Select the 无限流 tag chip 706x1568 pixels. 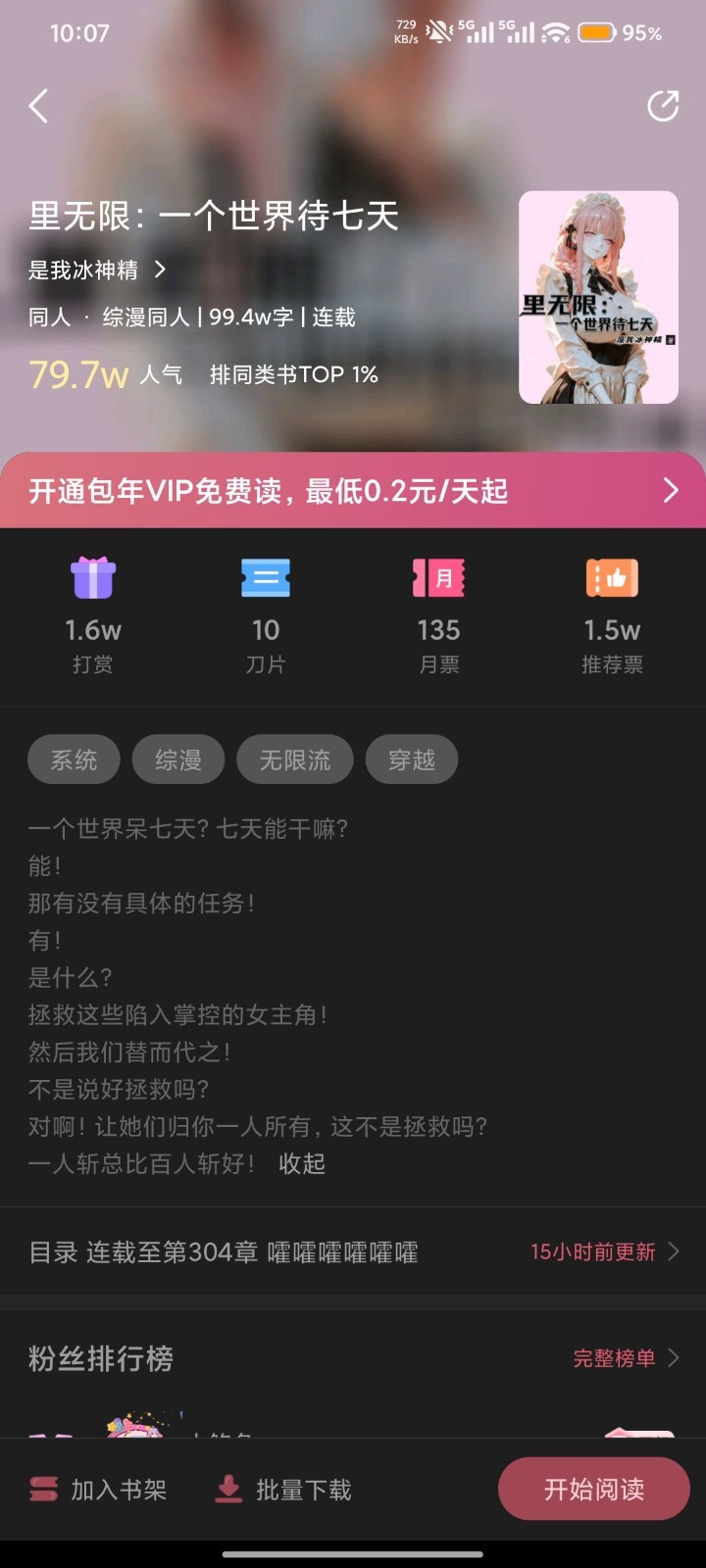coord(295,759)
